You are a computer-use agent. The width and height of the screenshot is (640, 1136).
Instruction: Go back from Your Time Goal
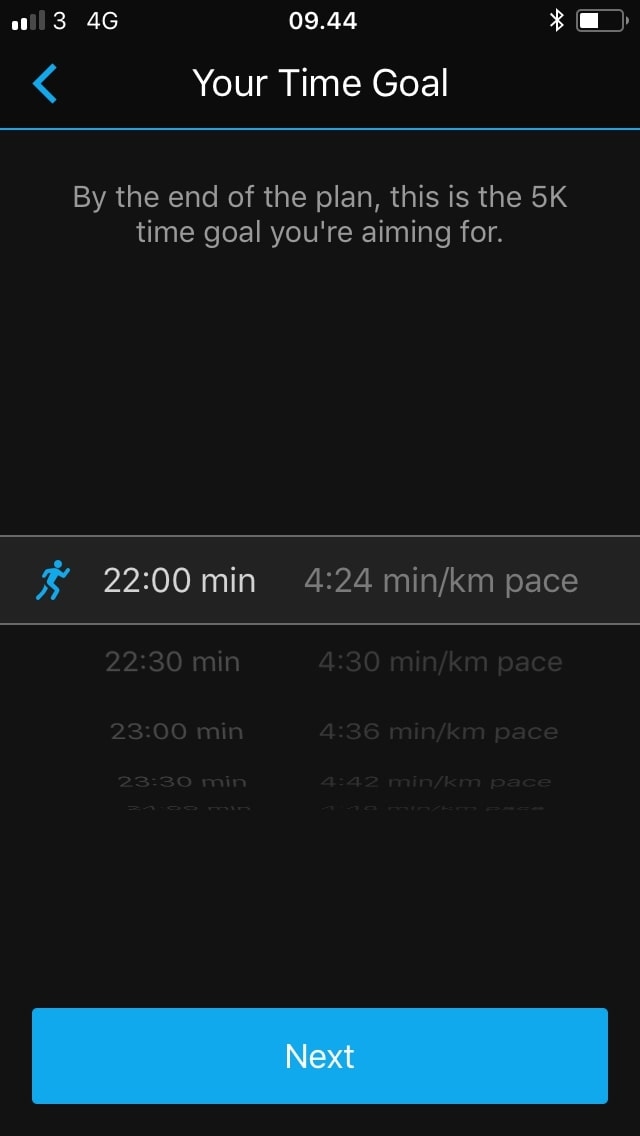click(x=45, y=84)
